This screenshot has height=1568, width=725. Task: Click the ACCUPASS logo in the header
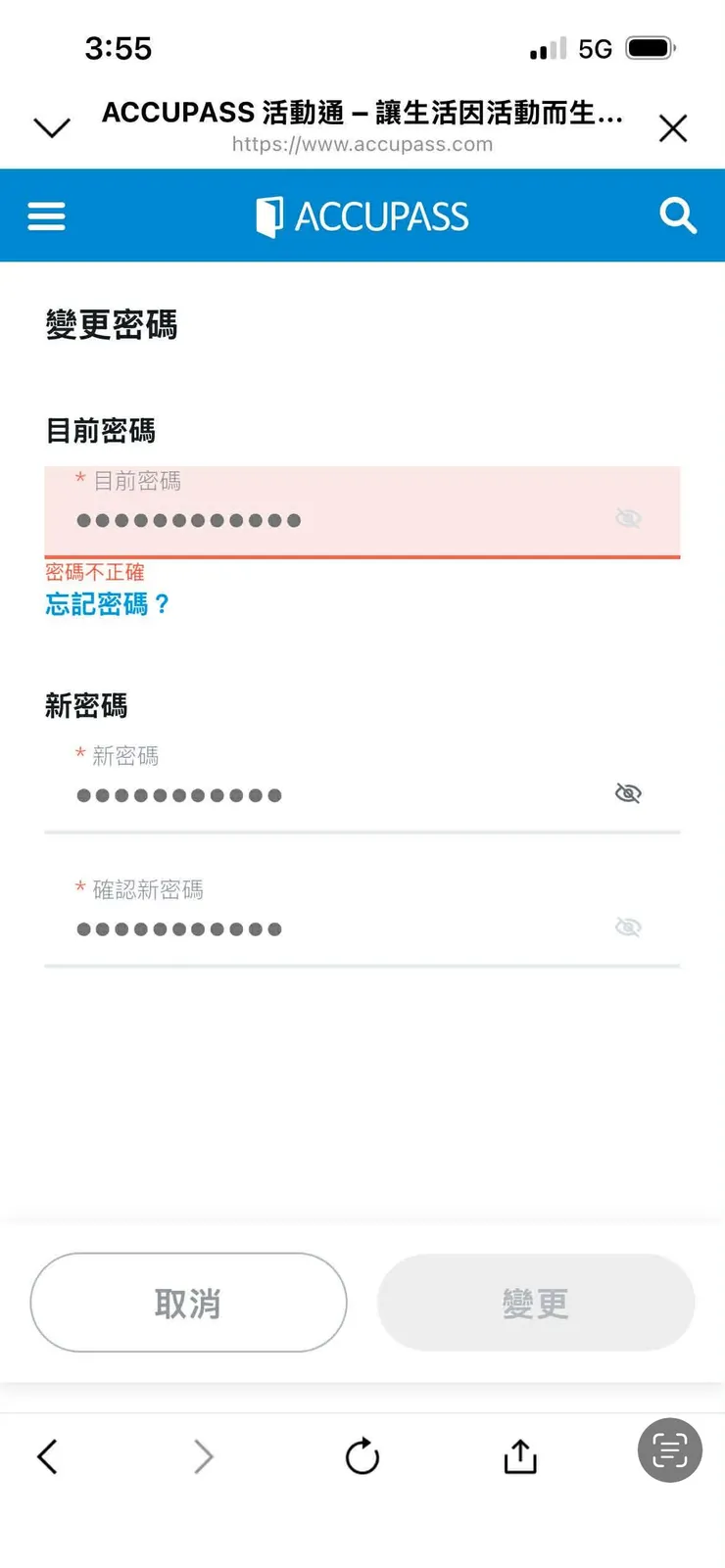pos(362,215)
